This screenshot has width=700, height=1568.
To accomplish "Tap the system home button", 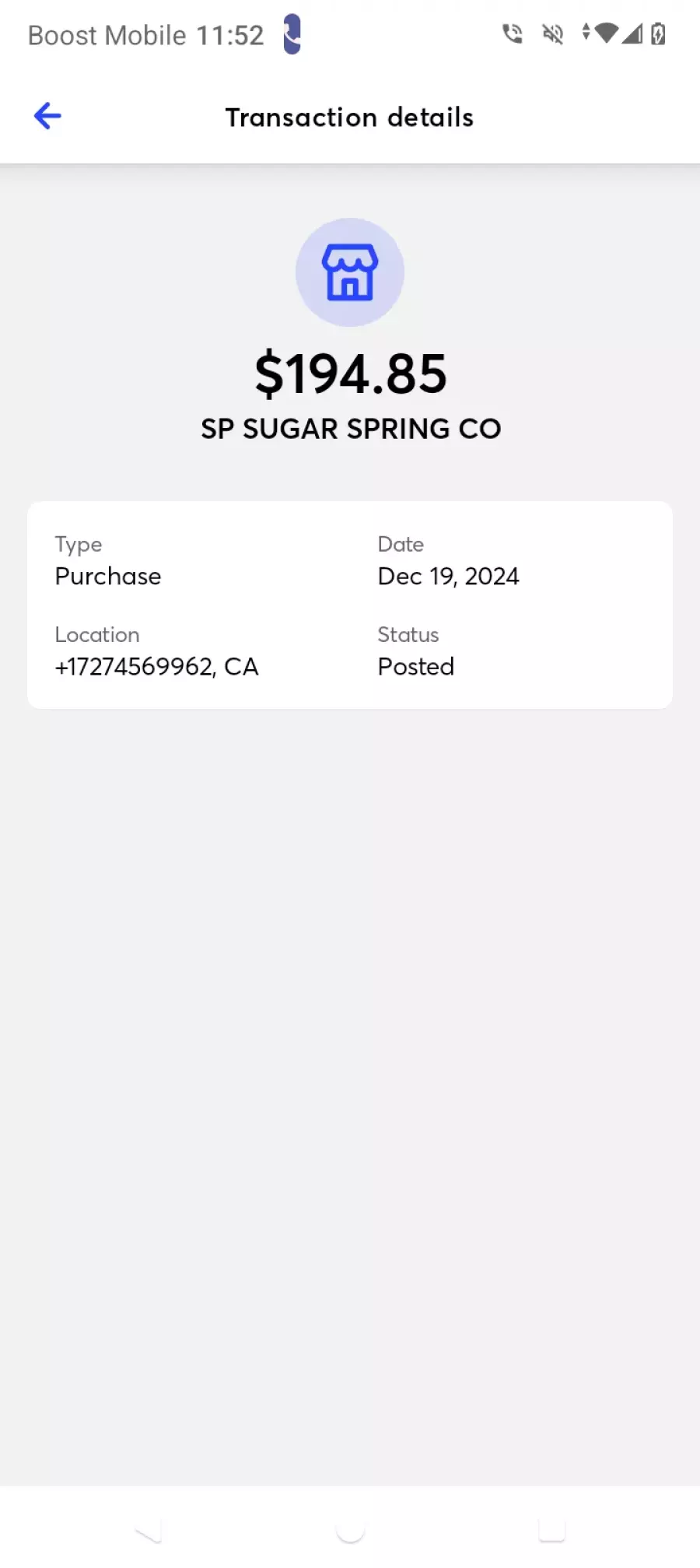I will 350,1531.
